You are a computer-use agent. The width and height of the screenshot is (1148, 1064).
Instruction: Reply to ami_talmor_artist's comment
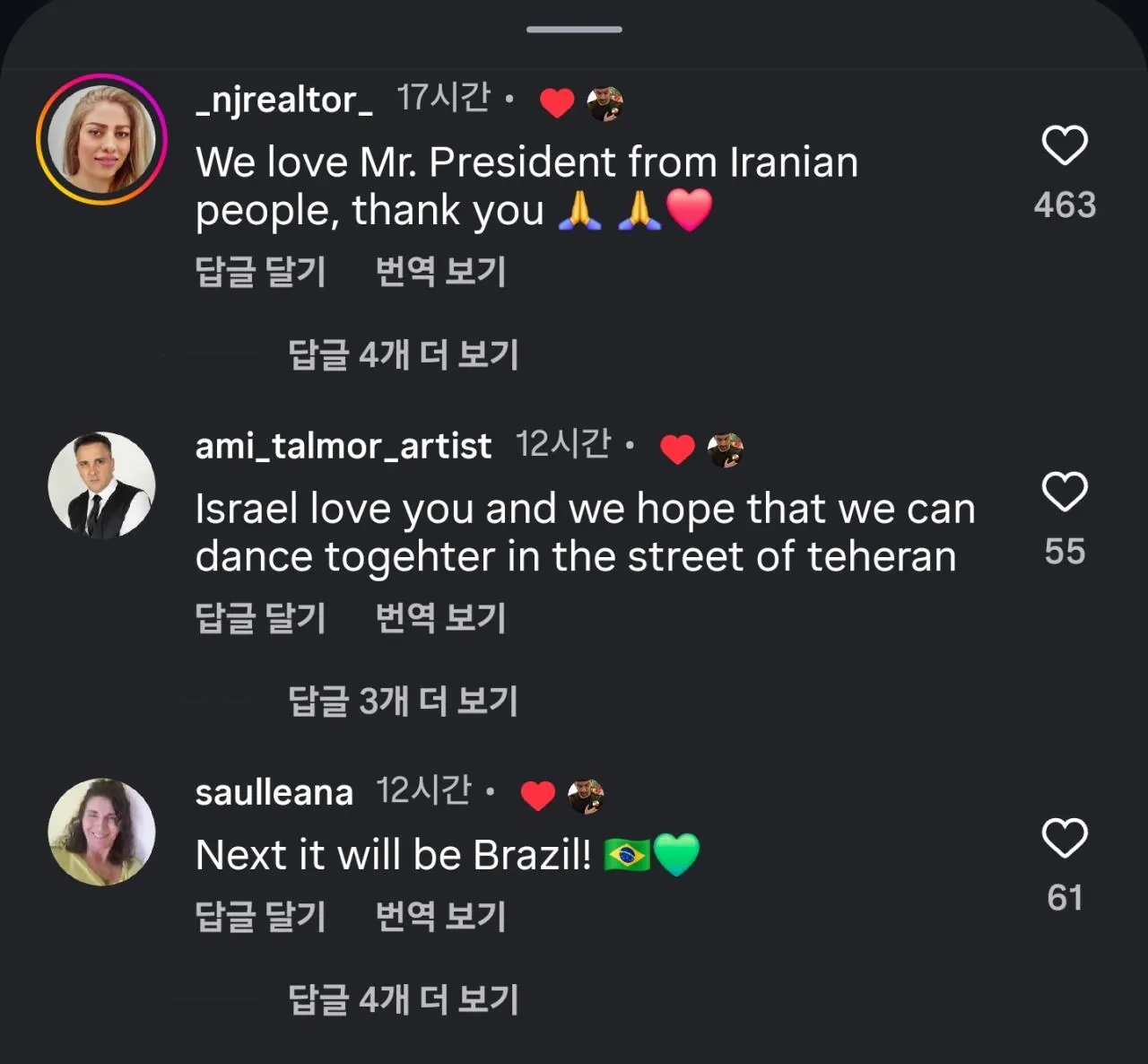point(260,617)
